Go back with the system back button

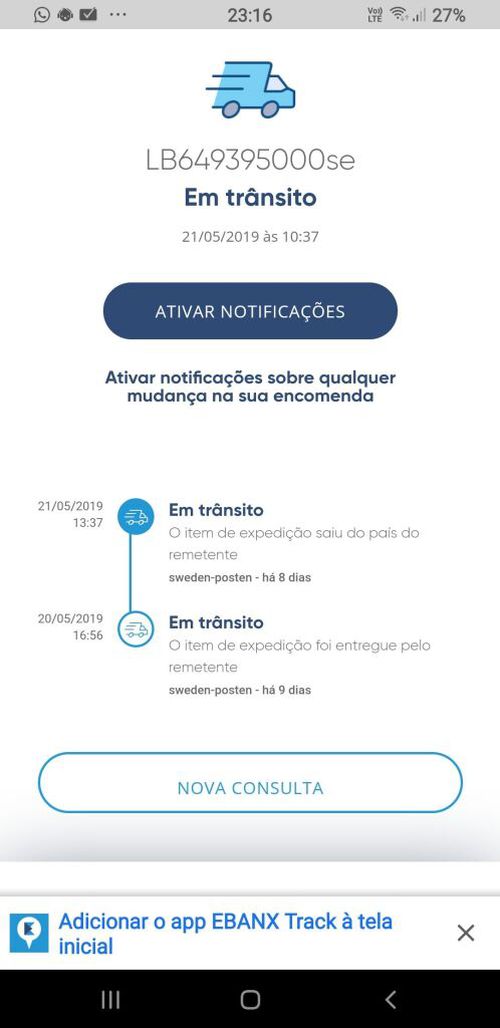point(390,999)
